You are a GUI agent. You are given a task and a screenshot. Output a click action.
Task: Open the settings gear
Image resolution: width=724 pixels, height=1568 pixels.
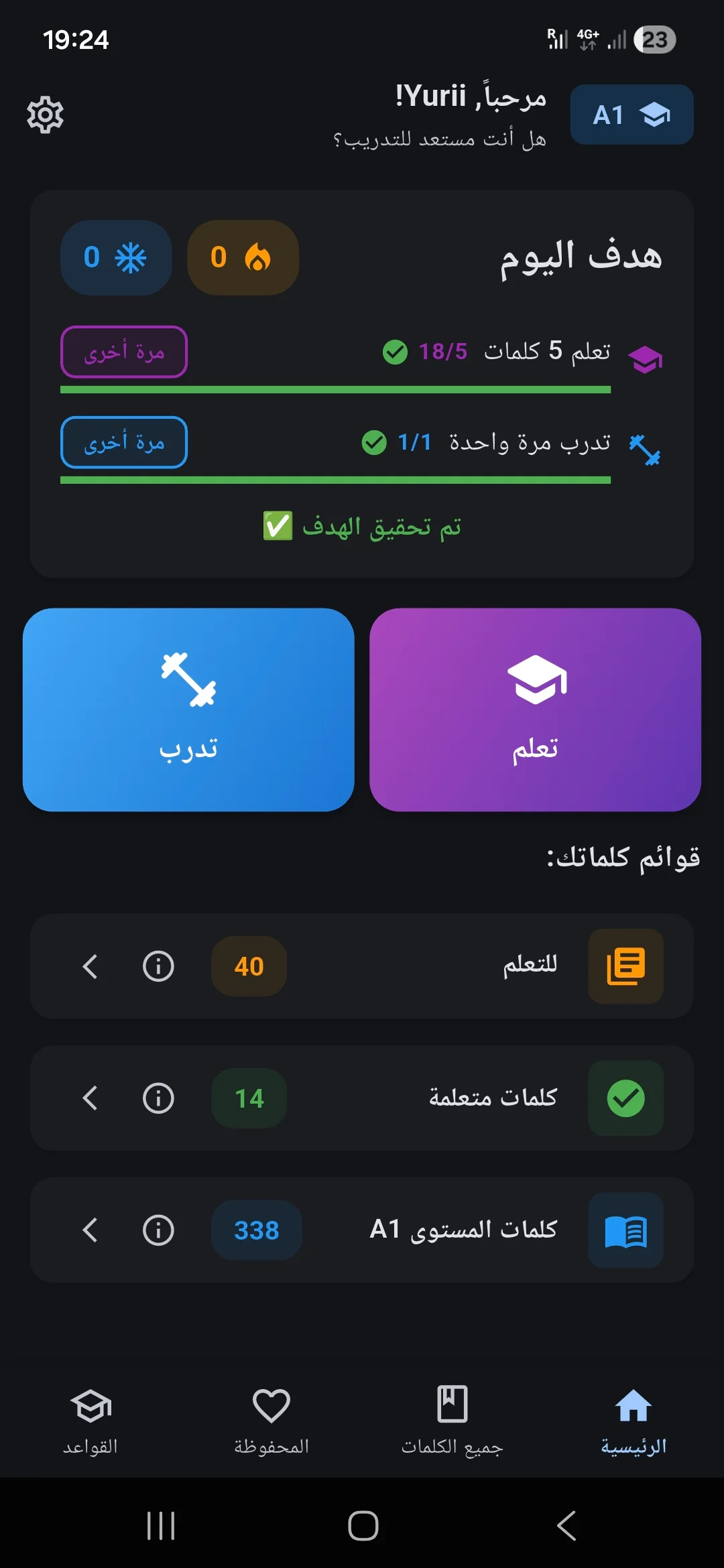click(x=45, y=114)
